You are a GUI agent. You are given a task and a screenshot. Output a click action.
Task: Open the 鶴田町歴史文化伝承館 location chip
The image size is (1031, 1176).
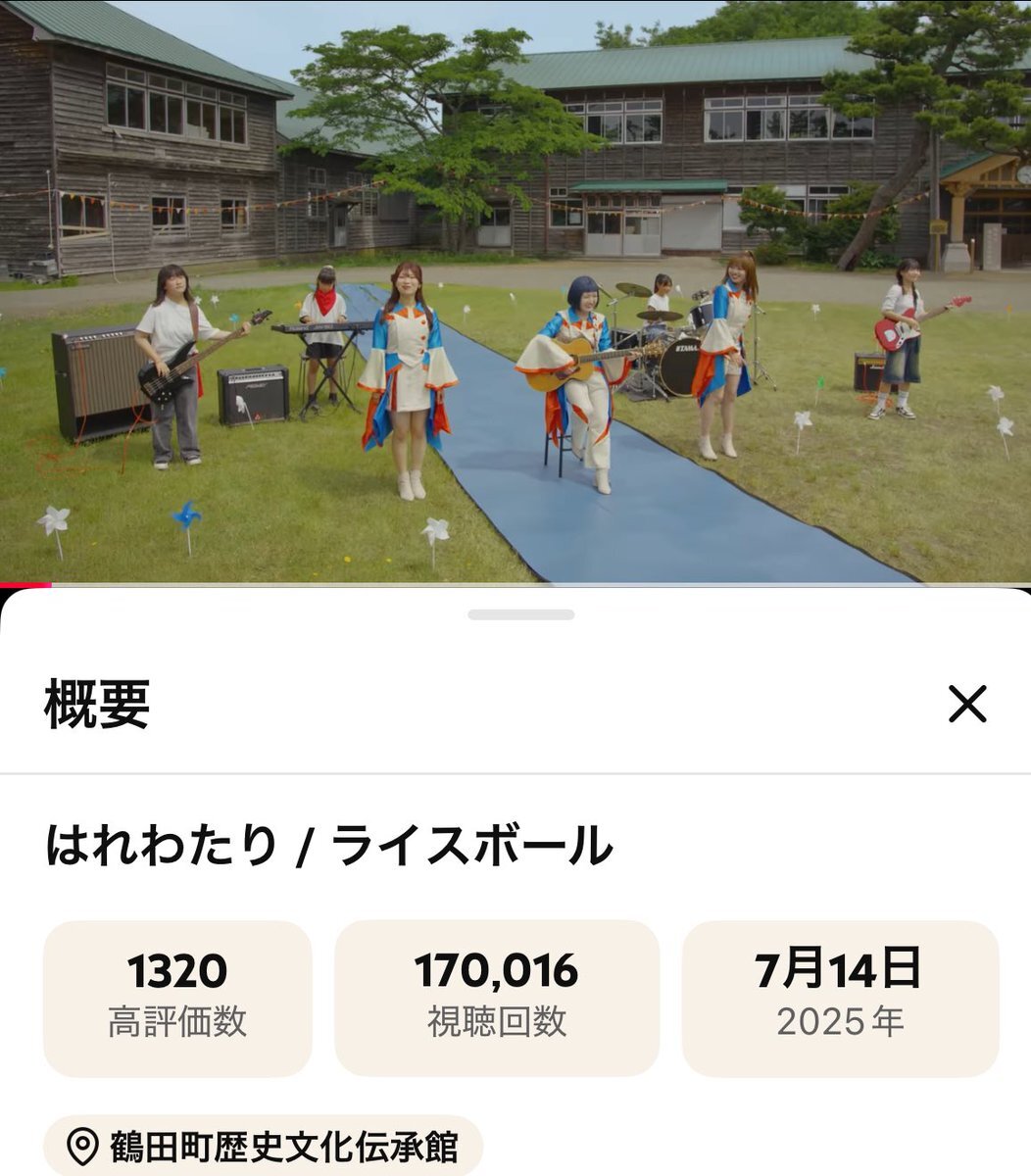pyautogui.click(x=263, y=1146)
